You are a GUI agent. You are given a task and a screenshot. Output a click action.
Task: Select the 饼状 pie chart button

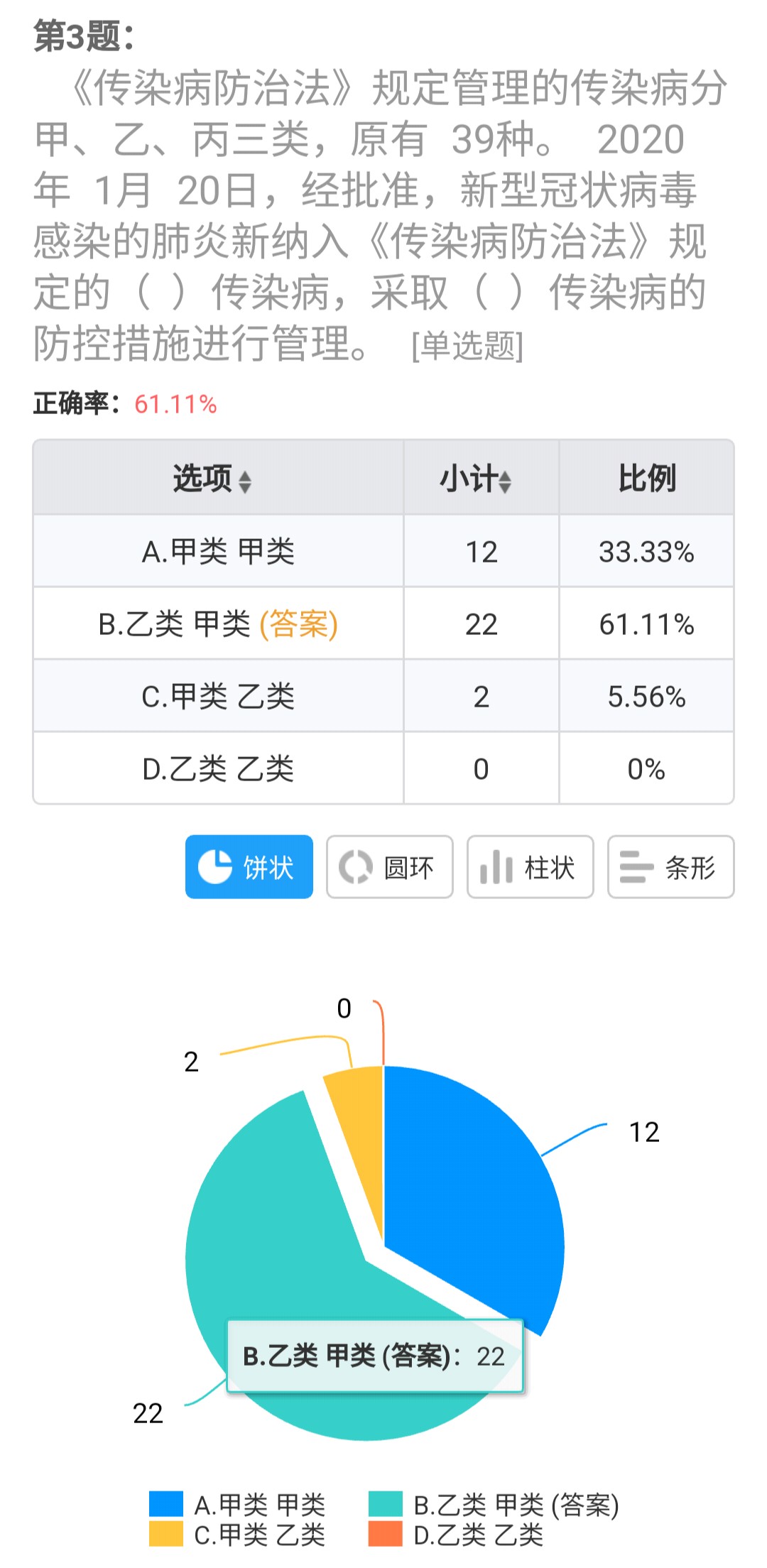click(x=249, y=866)
